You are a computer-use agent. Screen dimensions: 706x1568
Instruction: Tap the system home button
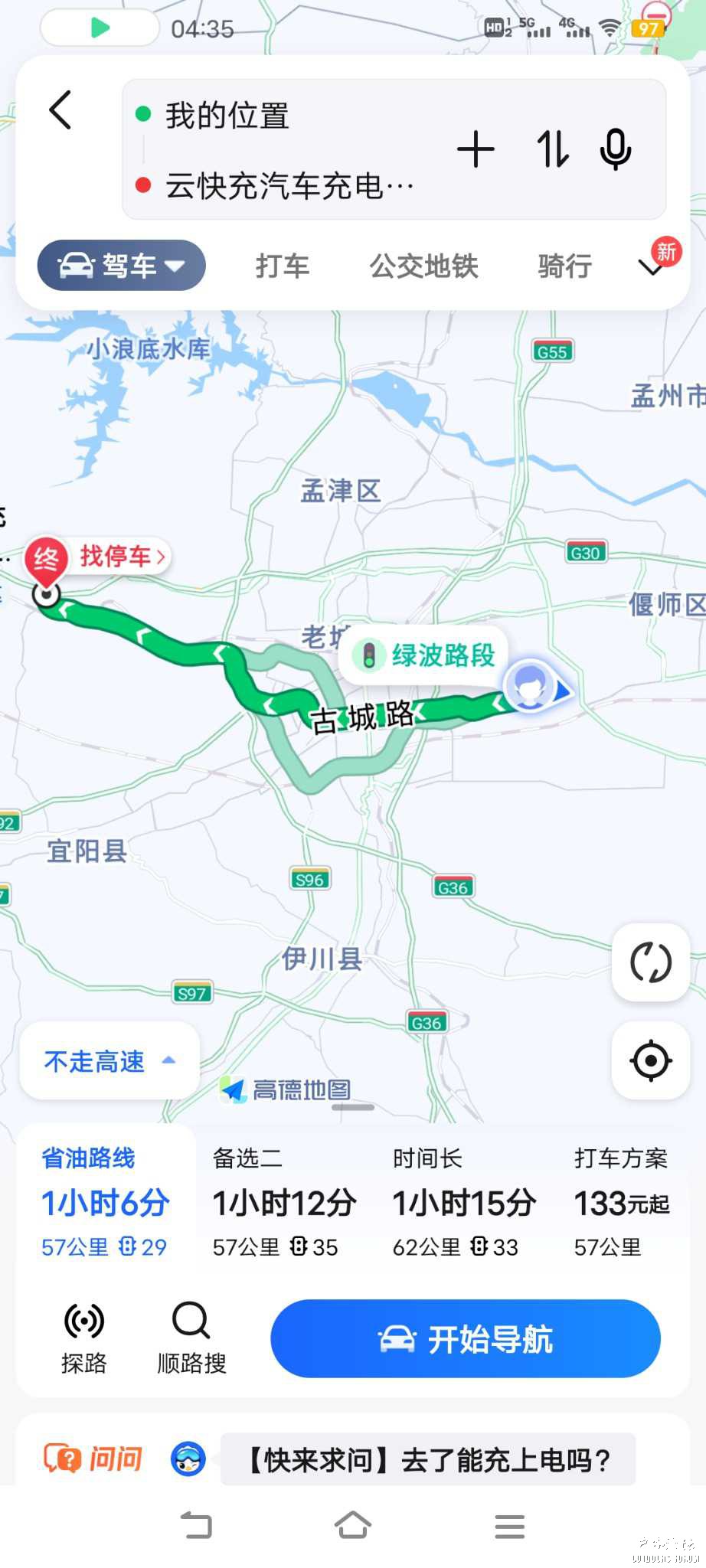click(353, 1526)
